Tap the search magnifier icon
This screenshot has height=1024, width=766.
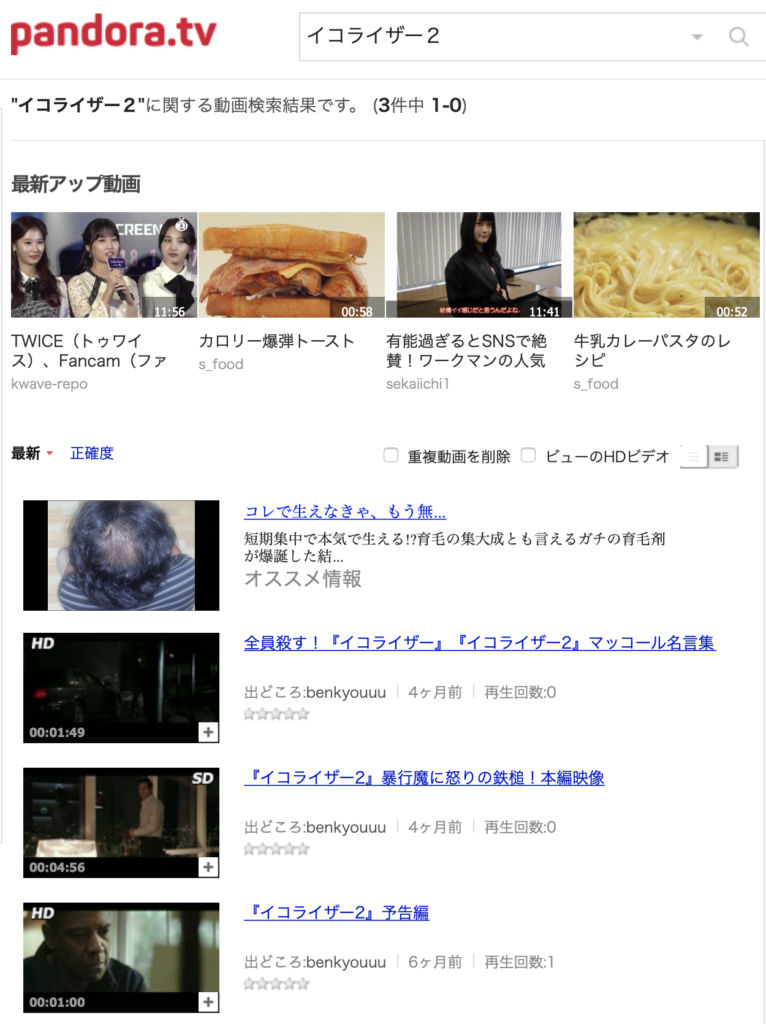(x=738, y=37)
